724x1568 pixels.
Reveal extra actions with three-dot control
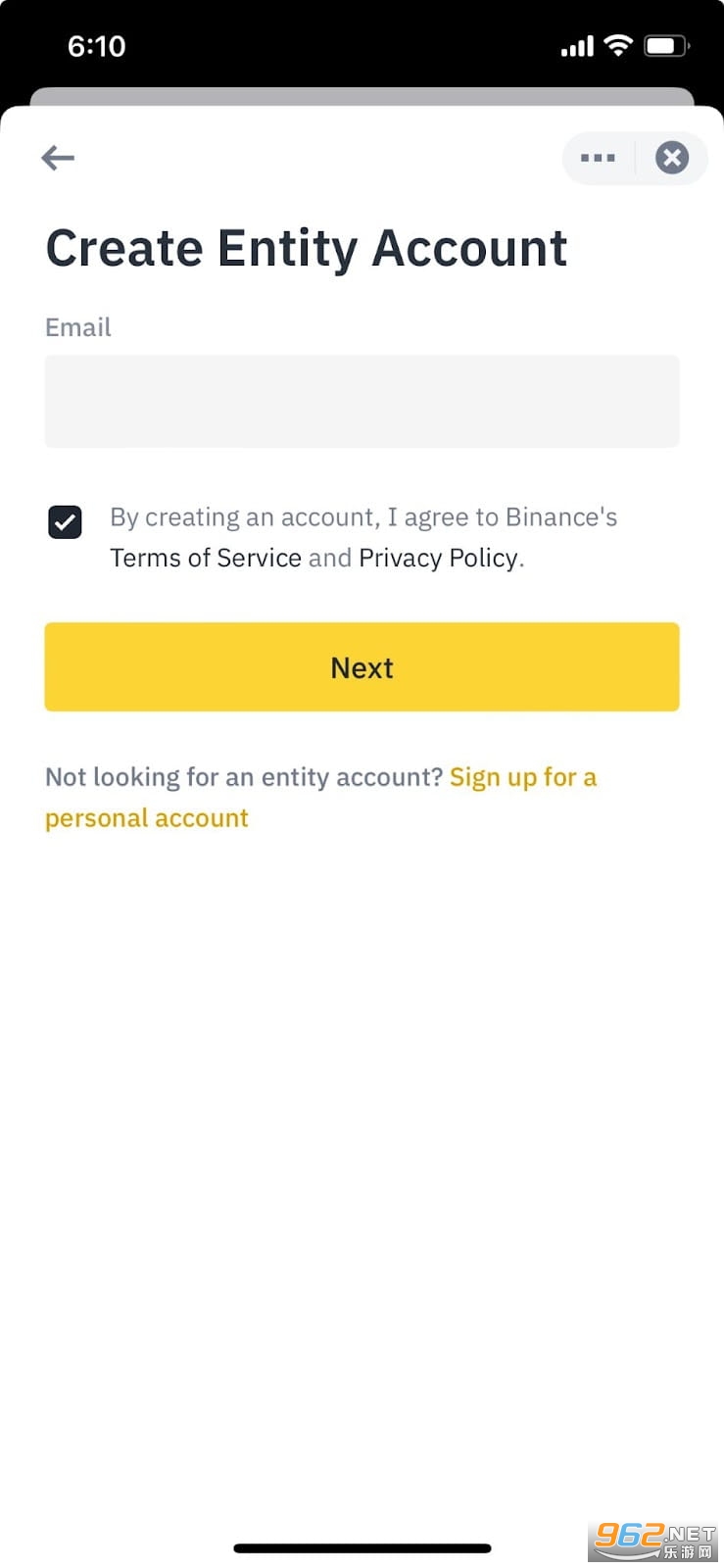coord(598,158)
